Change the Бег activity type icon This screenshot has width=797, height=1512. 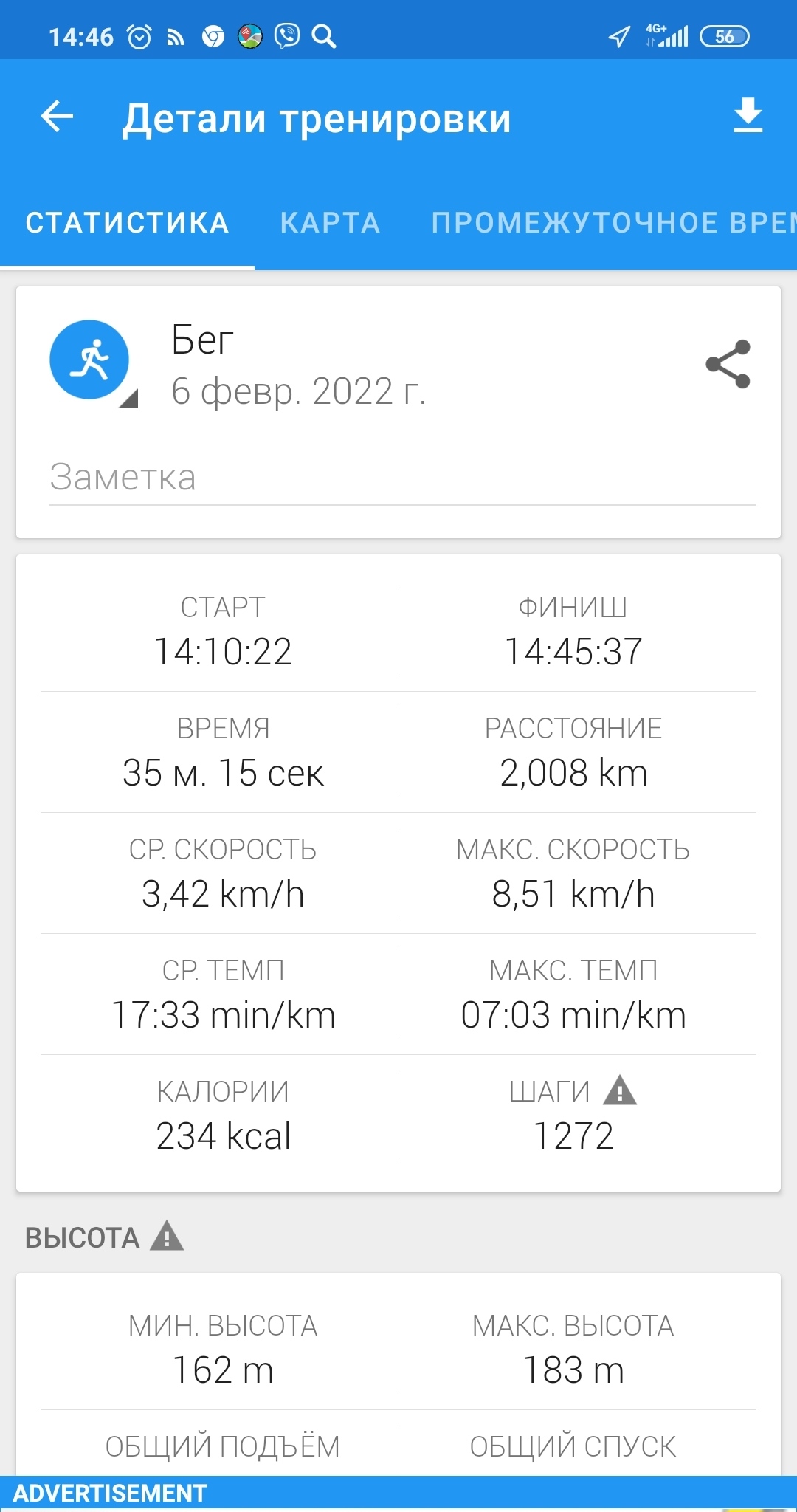pos(90,360)
